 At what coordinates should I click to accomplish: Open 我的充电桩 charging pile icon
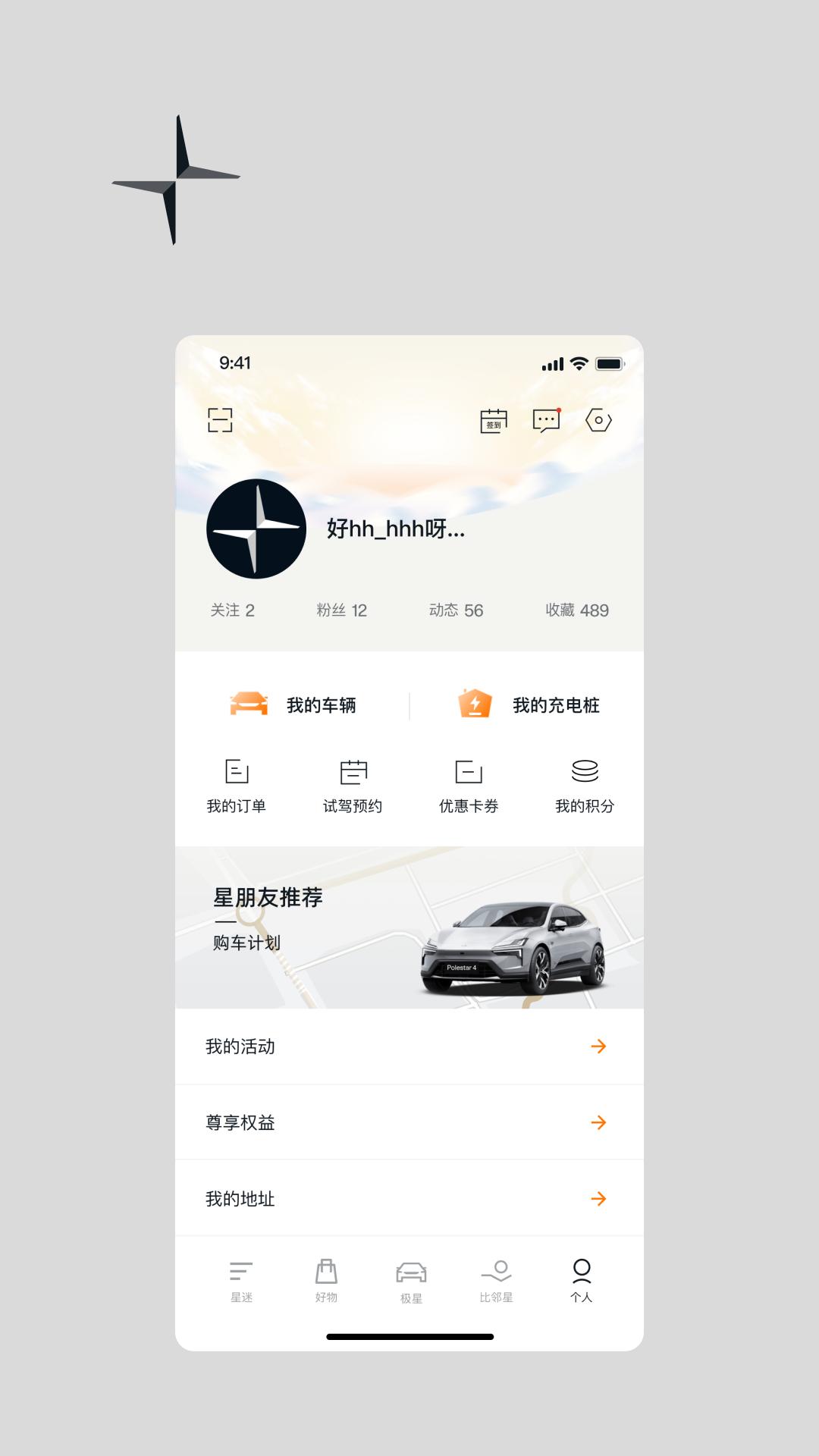point(474,704)
